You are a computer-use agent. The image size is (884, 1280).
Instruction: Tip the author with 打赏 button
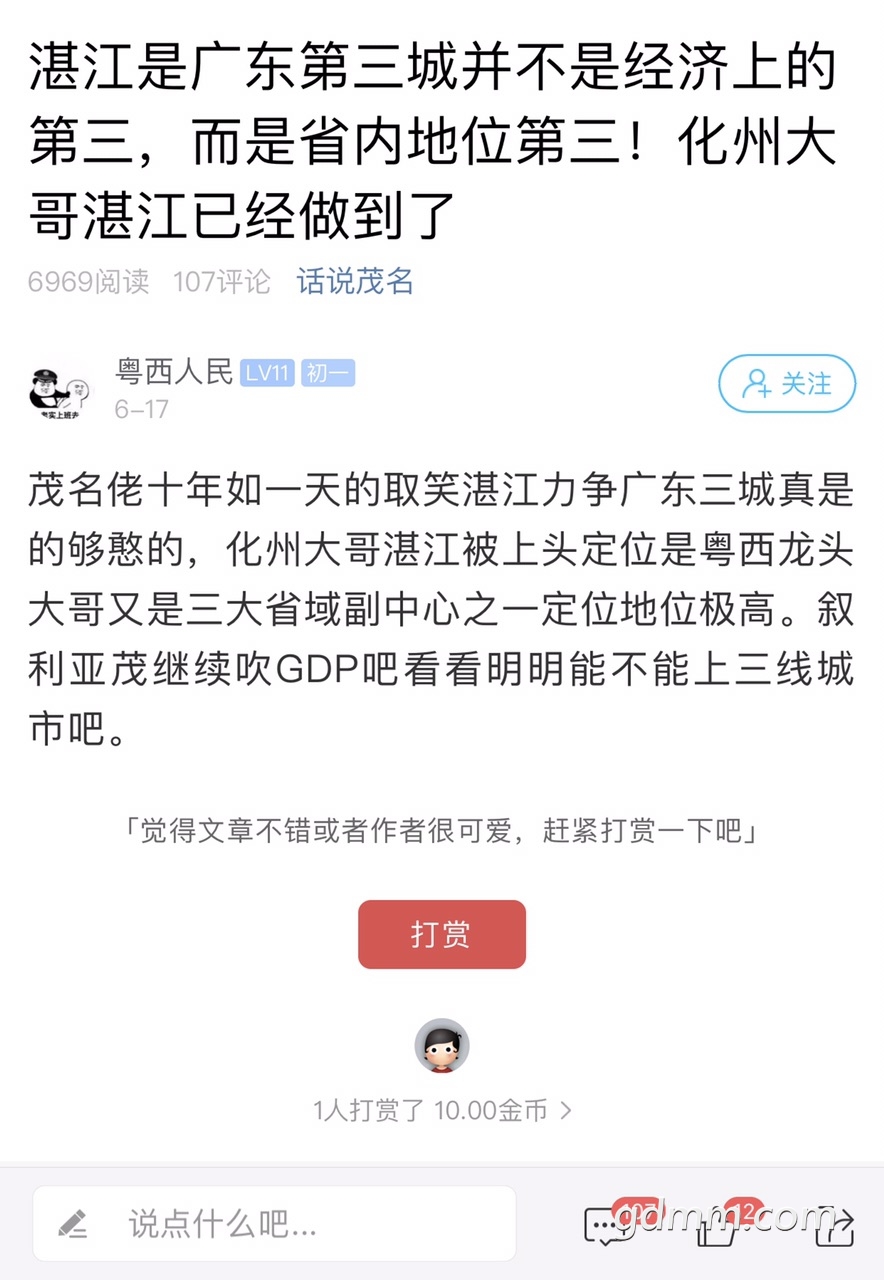[x=441, y=934]
